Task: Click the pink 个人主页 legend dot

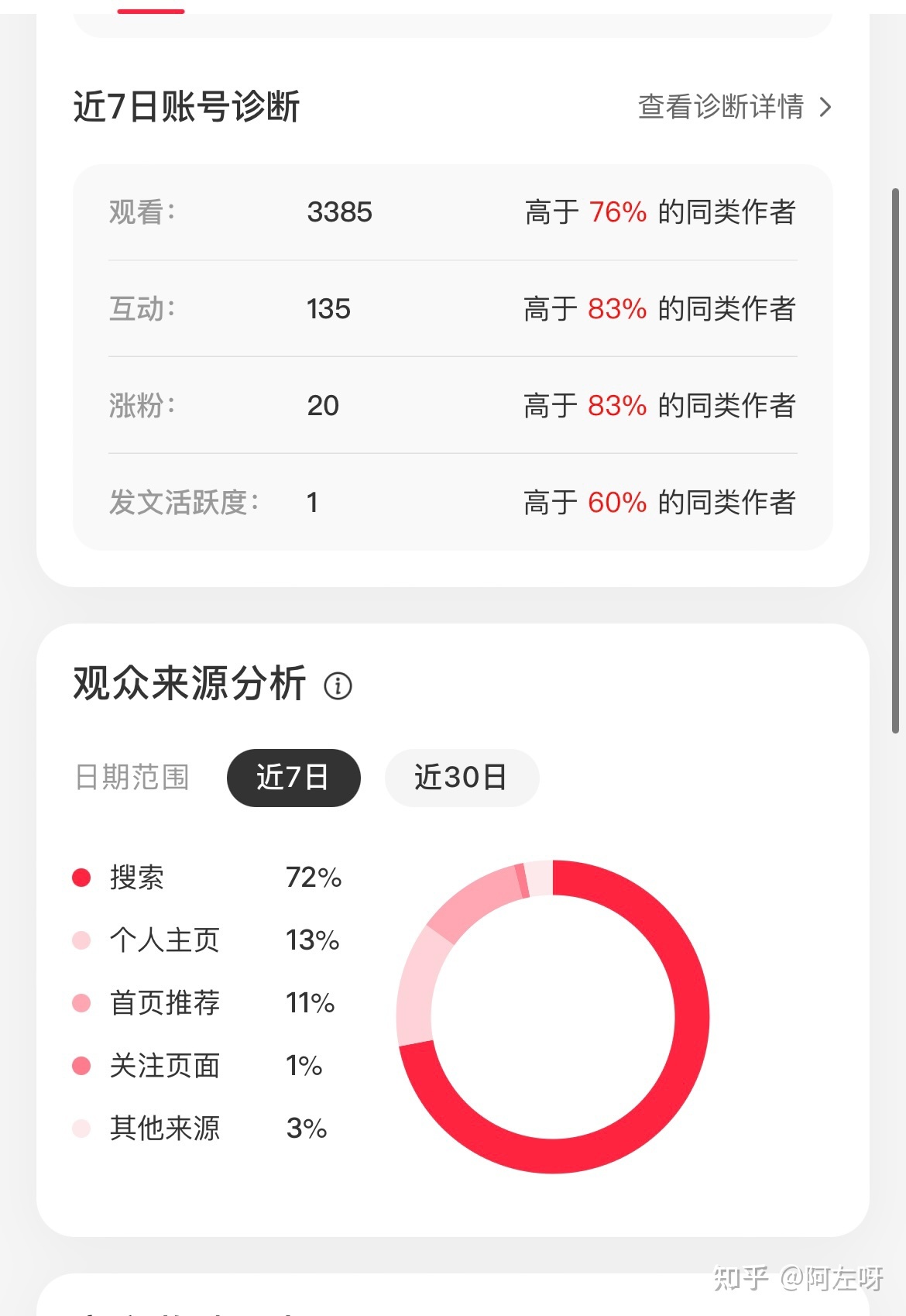Action: (x=81, y=940)
